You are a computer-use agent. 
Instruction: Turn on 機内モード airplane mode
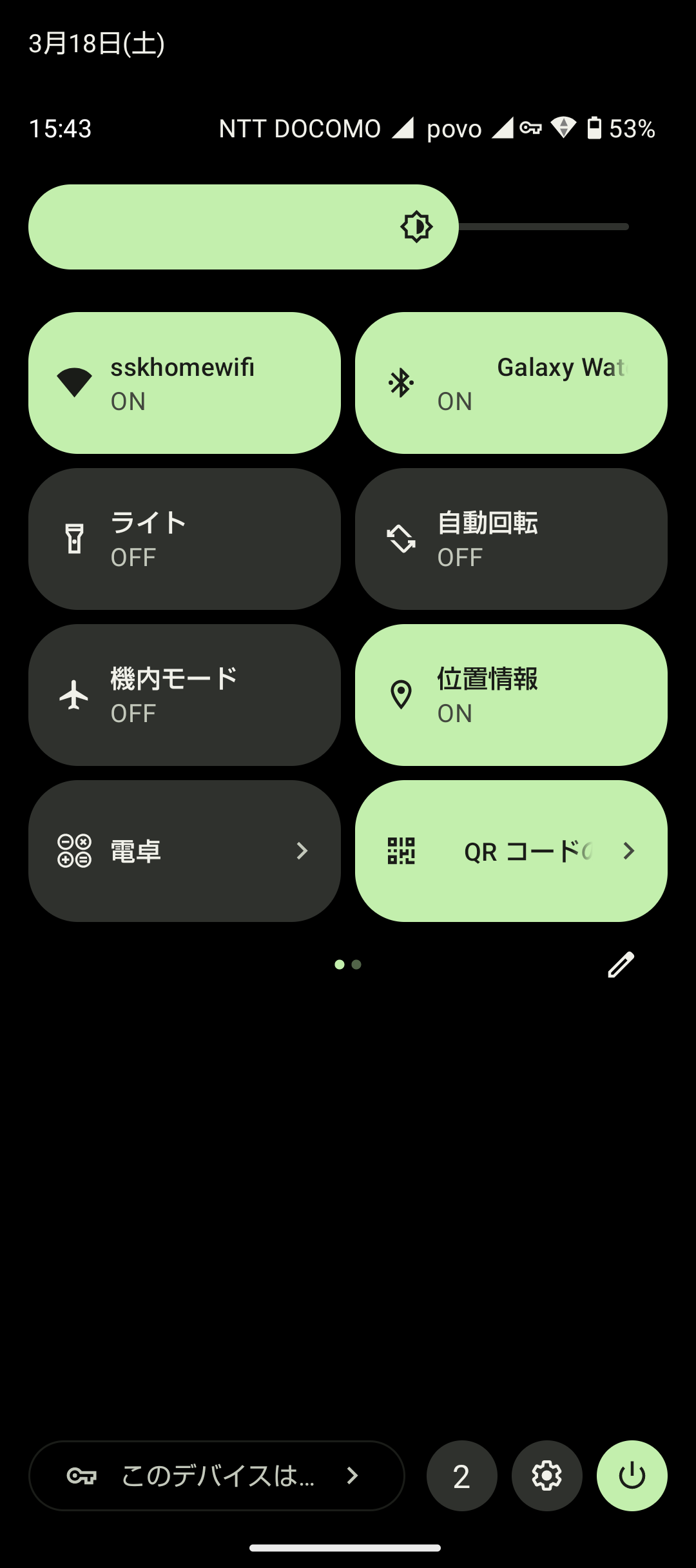(x=184, y=695)
